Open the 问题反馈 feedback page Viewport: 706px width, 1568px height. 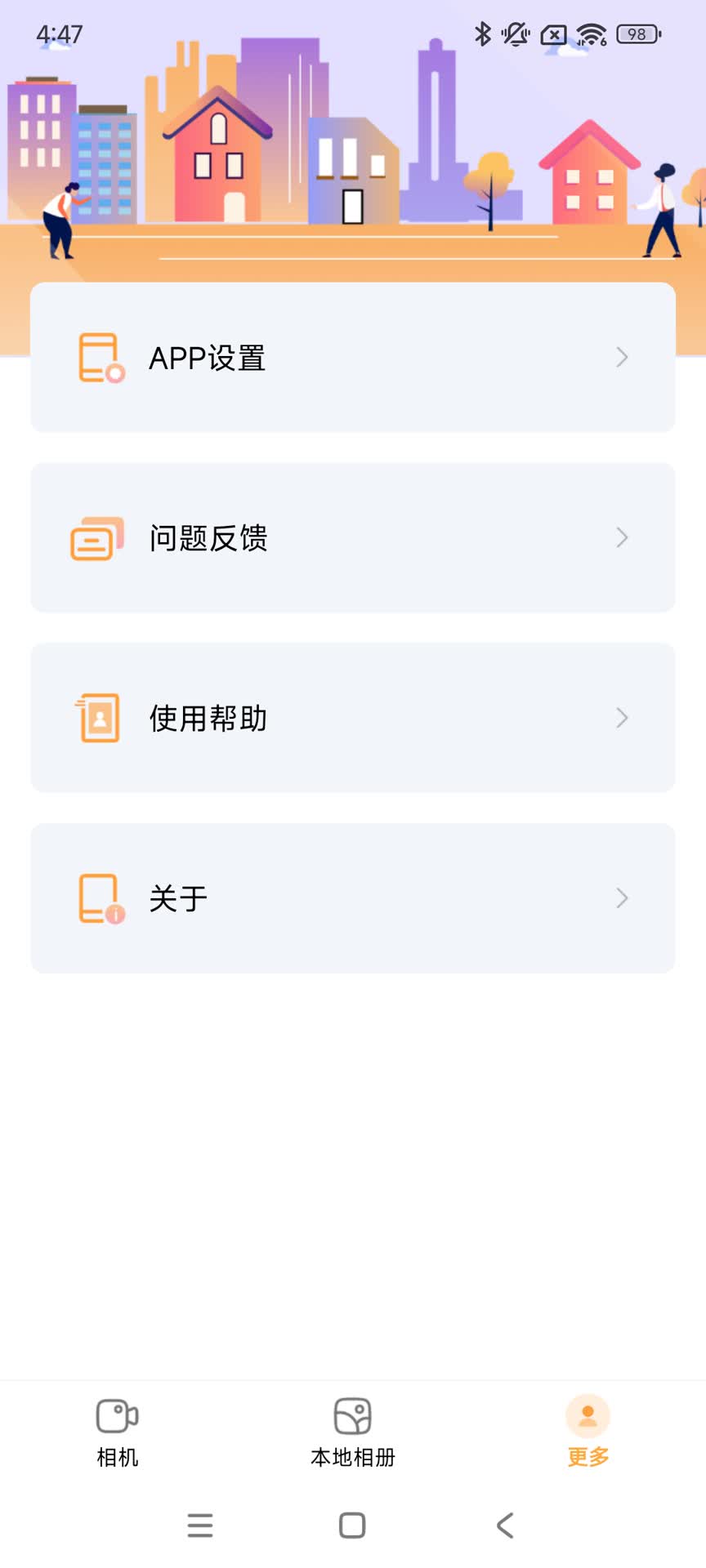click(x=351, y=537)
